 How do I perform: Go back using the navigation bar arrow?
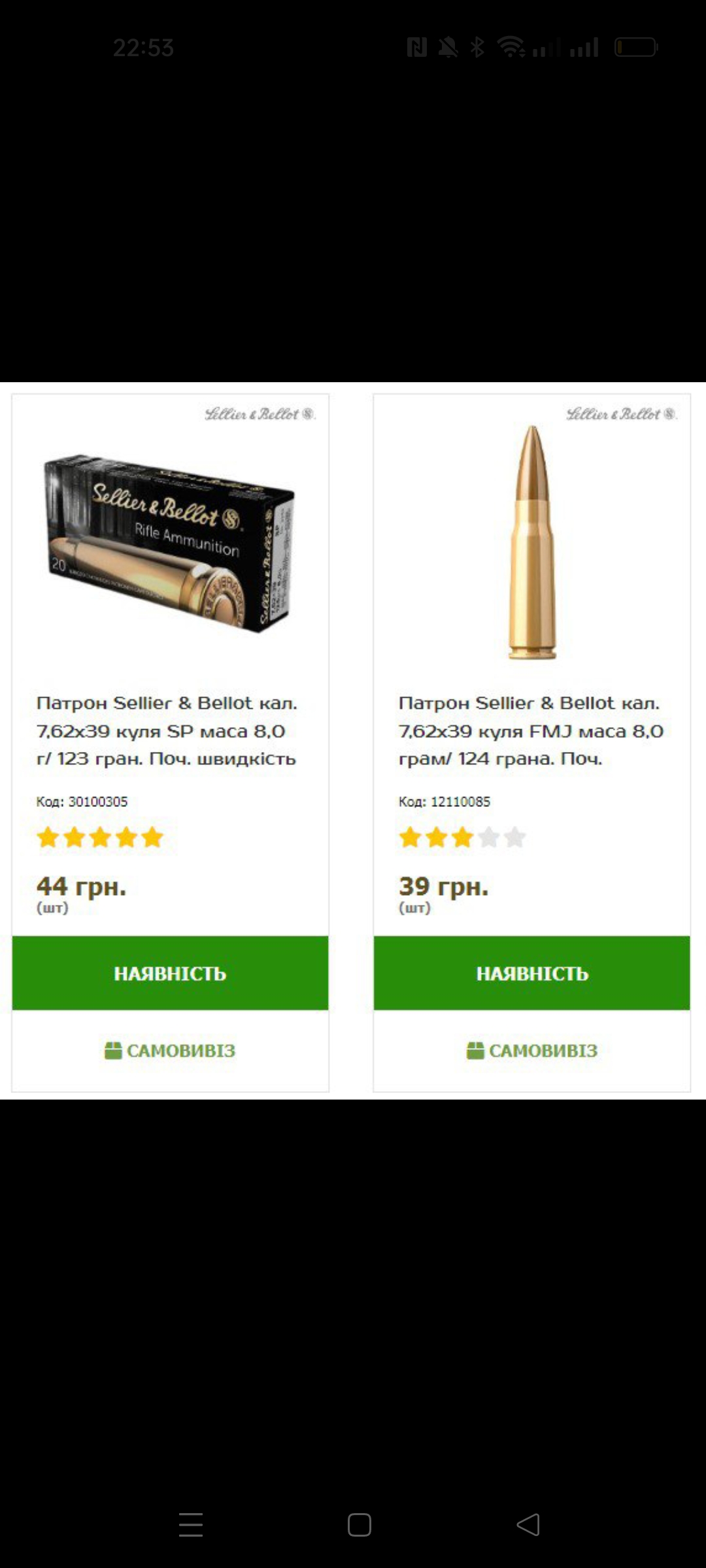point(528,1525)
